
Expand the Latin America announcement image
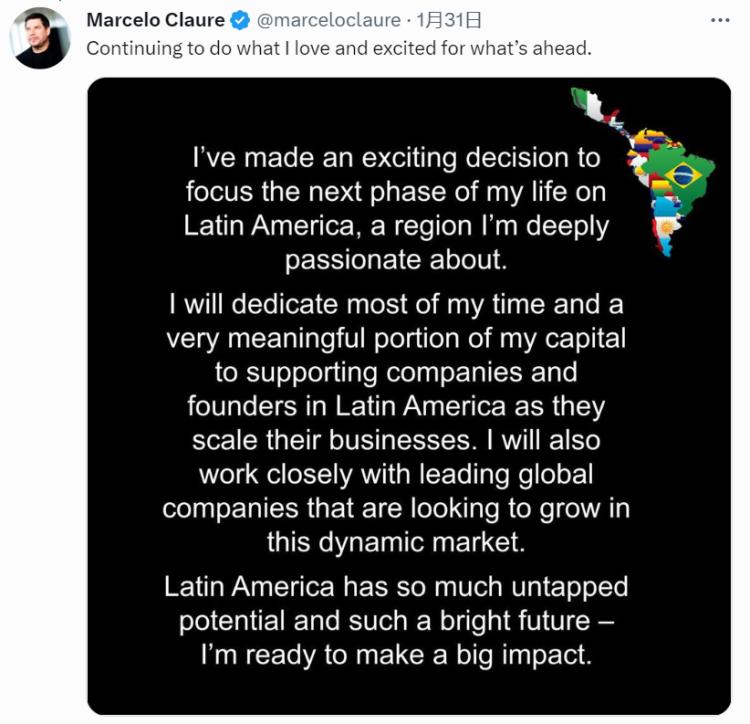pos(408,395)
